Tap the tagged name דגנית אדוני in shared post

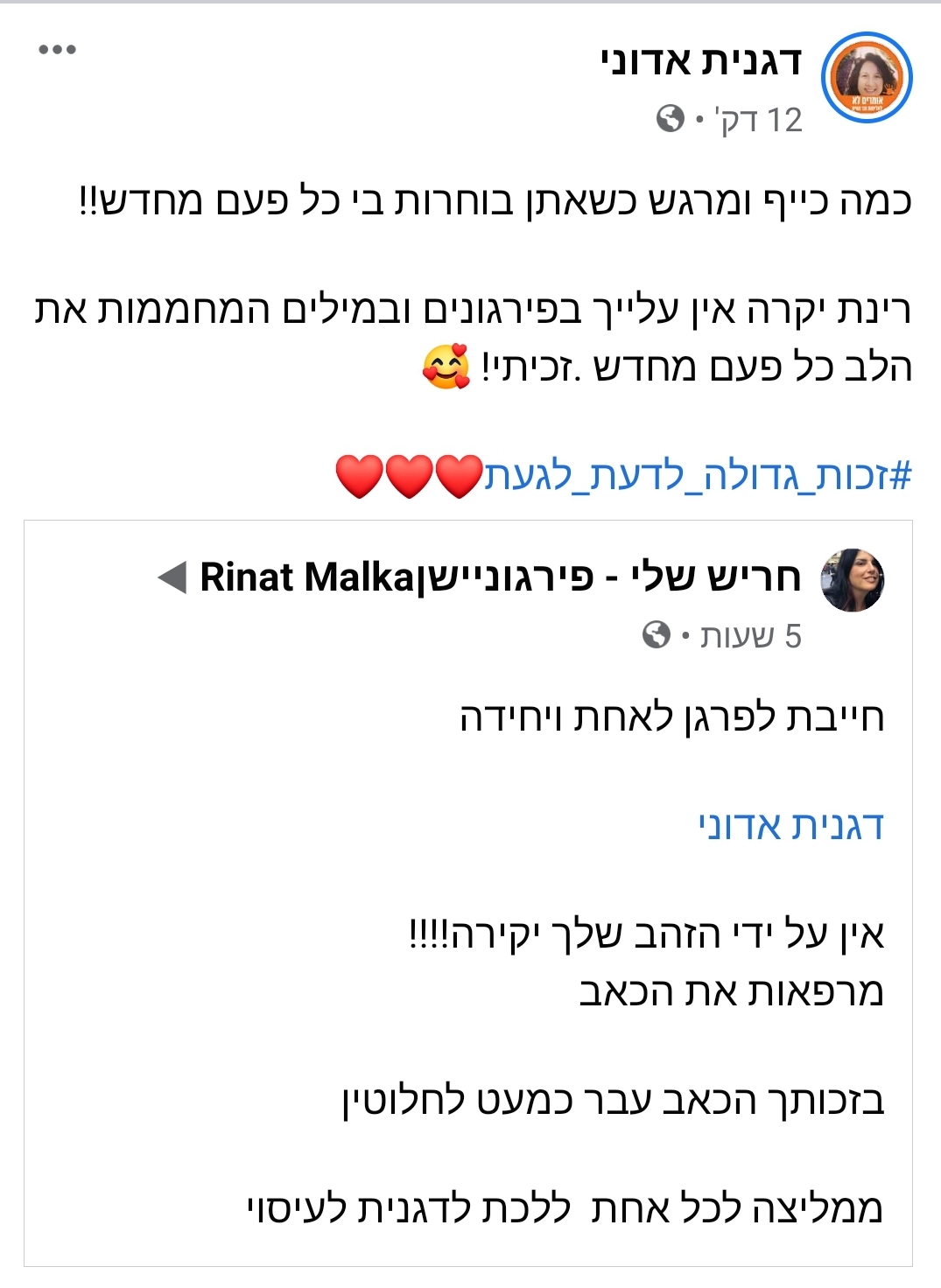tap(791, 825)
